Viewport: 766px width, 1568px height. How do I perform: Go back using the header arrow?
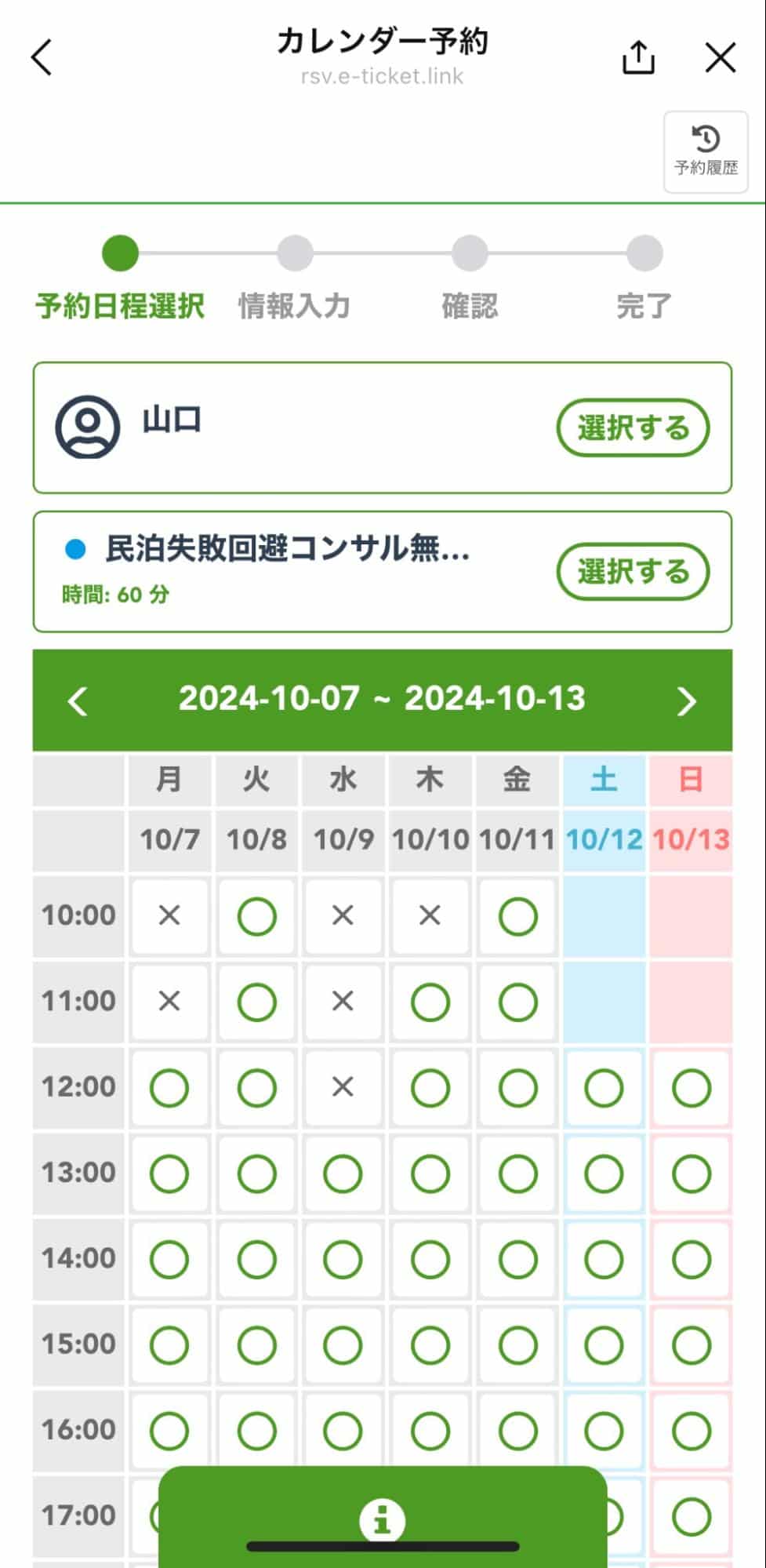pos(42,57)
